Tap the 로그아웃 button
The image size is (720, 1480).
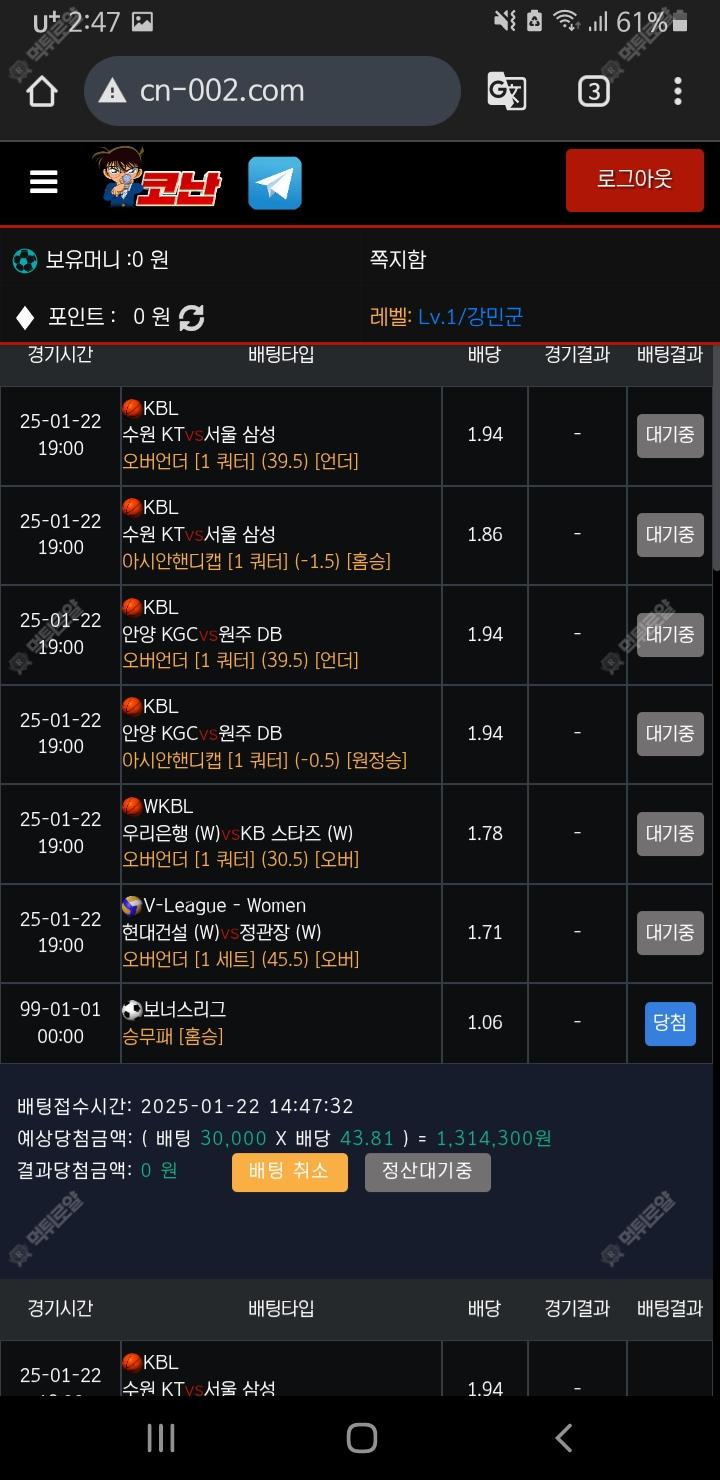(634, 180)
